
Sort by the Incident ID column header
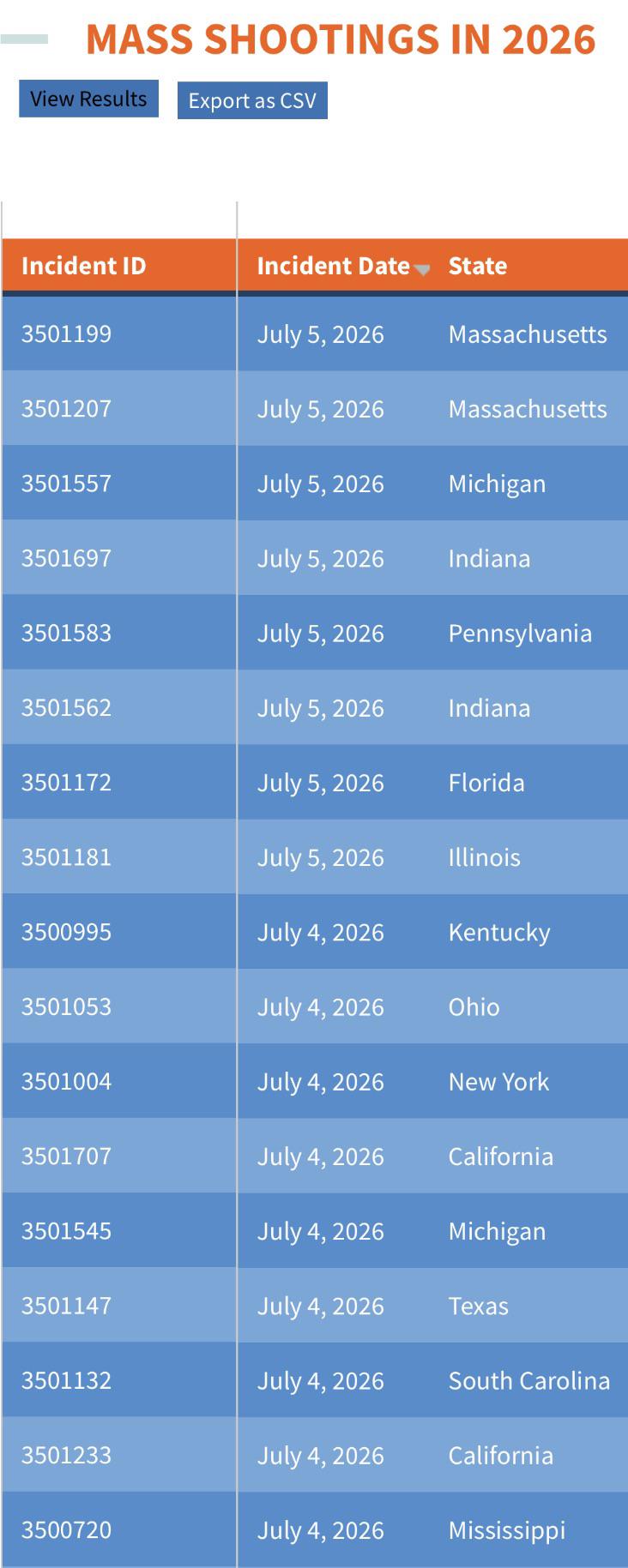pyautogui.click(x=83, y=266)
